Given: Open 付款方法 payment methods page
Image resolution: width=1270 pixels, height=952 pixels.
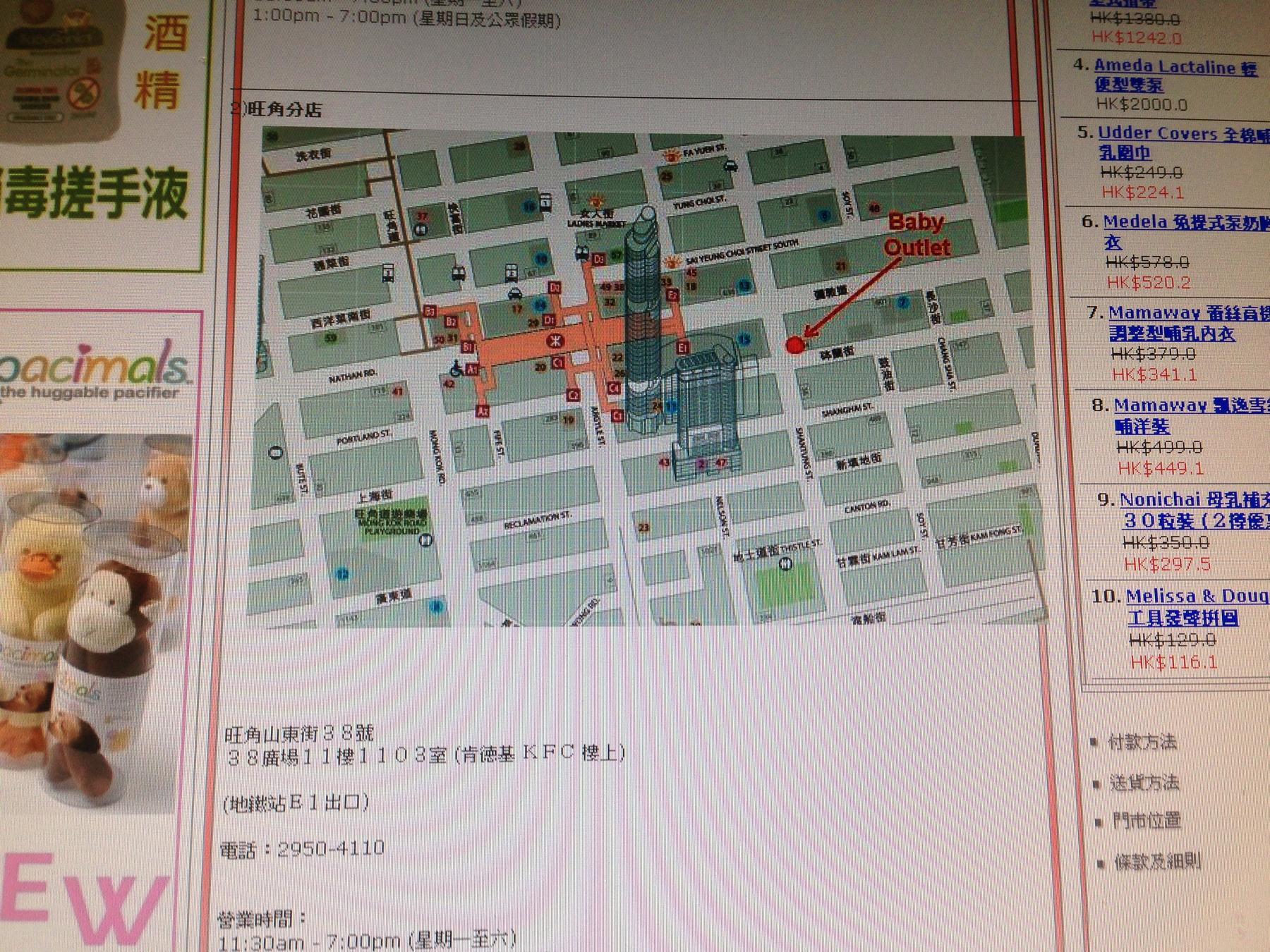Looking at the screenshot, I should coord(1142,742).
